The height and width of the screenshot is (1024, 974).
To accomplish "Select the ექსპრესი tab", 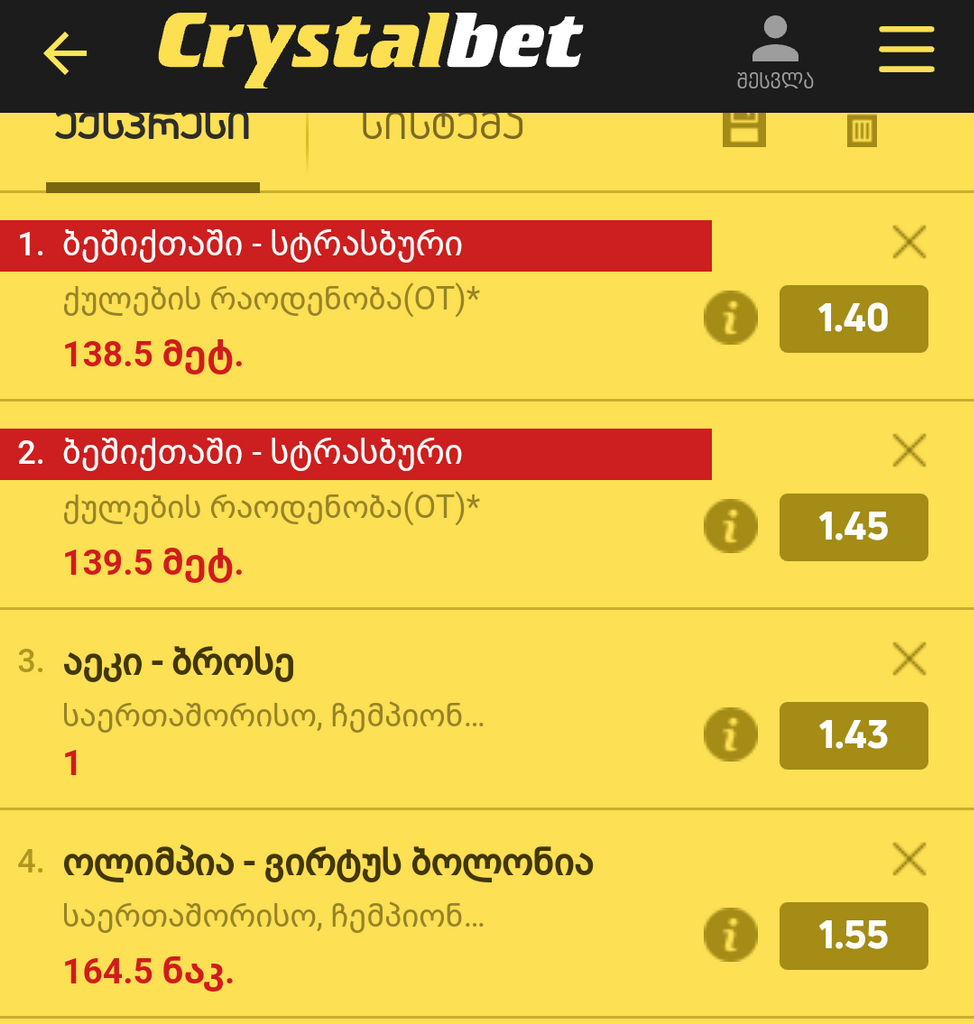I will 152,128.
